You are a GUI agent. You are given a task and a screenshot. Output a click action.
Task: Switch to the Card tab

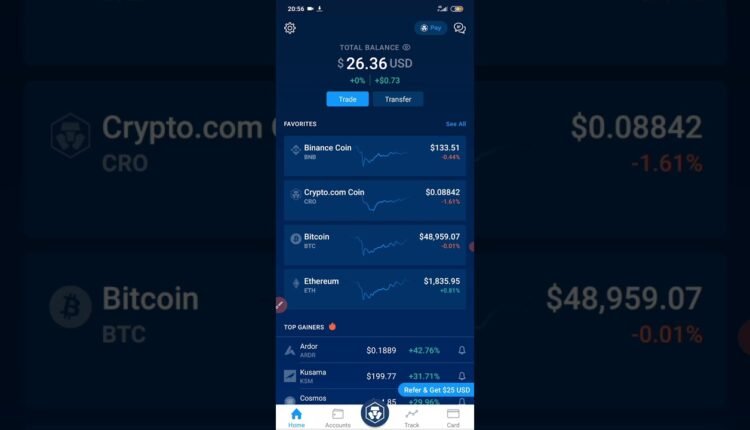click(x=453, y=417)
